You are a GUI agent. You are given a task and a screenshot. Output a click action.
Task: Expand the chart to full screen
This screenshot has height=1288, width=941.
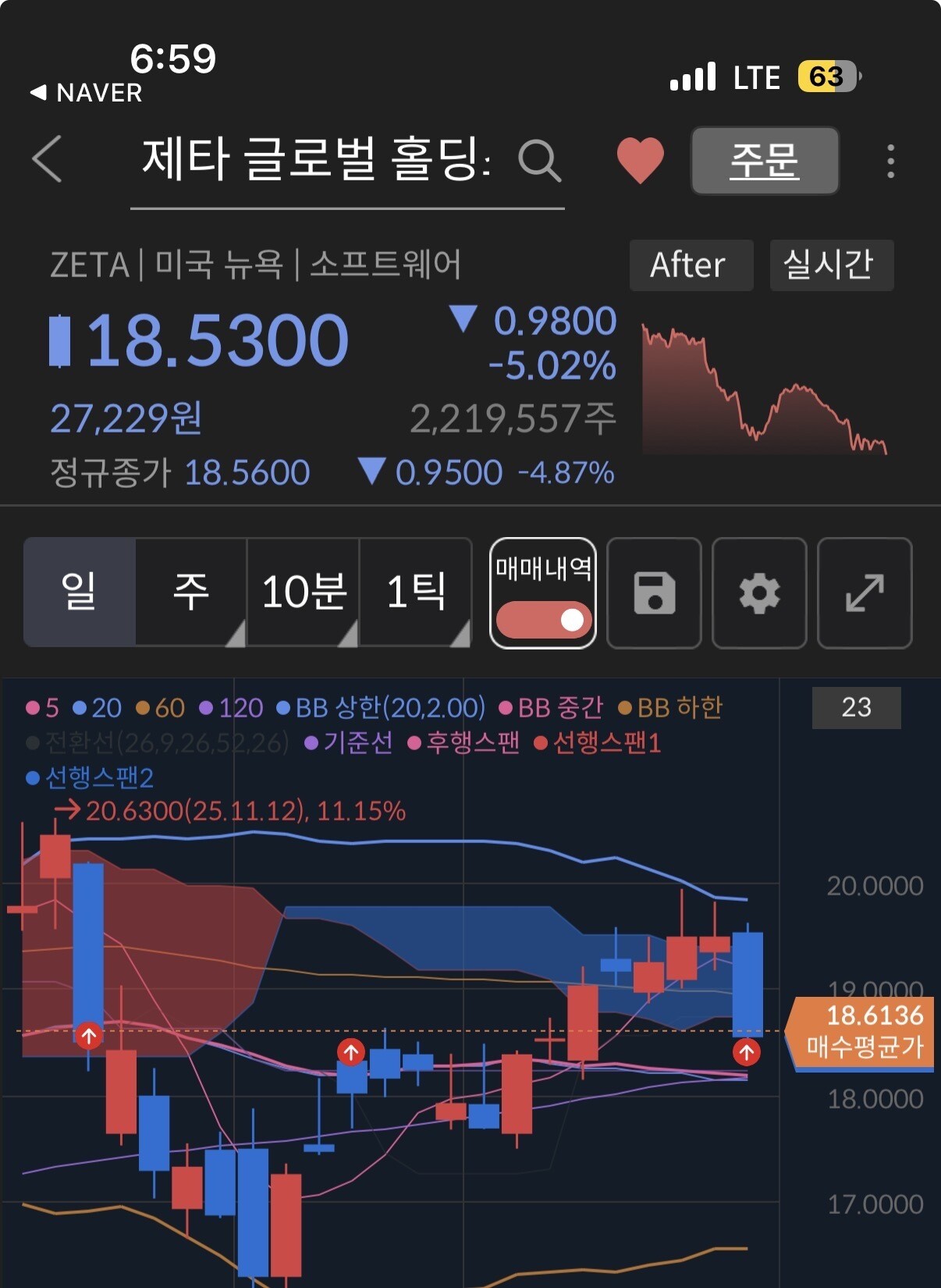click(865, 593)
